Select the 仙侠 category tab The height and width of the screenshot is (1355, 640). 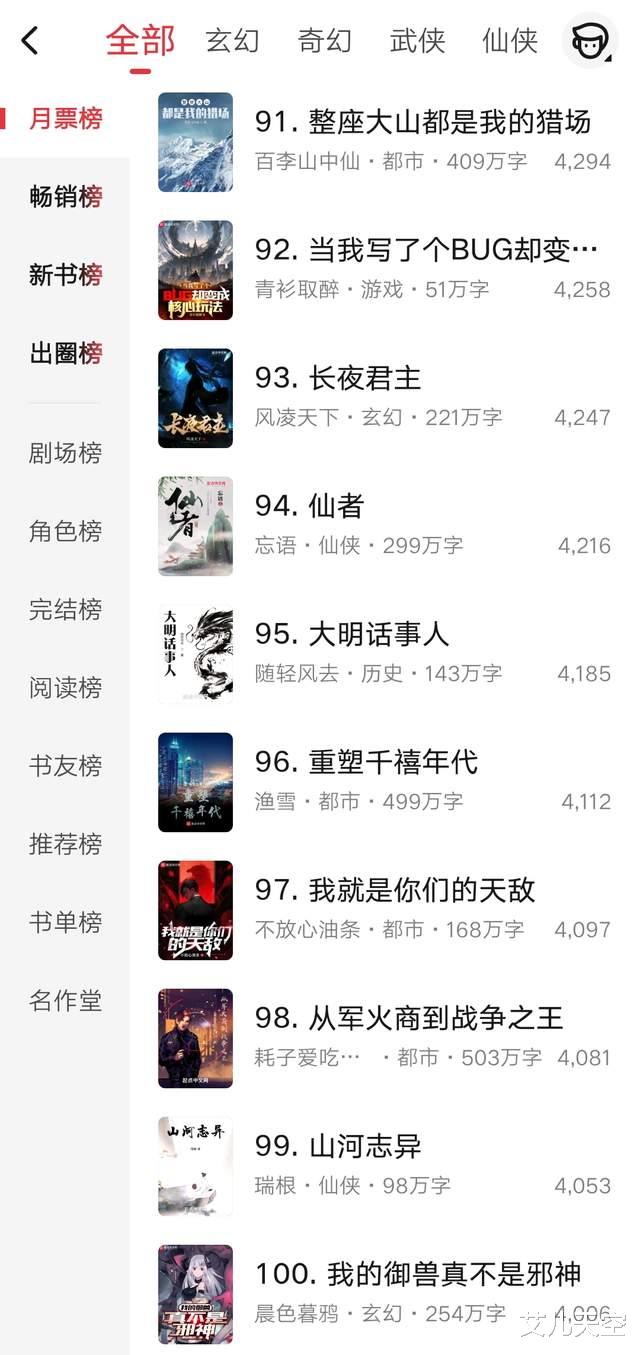tap(510, 41)
